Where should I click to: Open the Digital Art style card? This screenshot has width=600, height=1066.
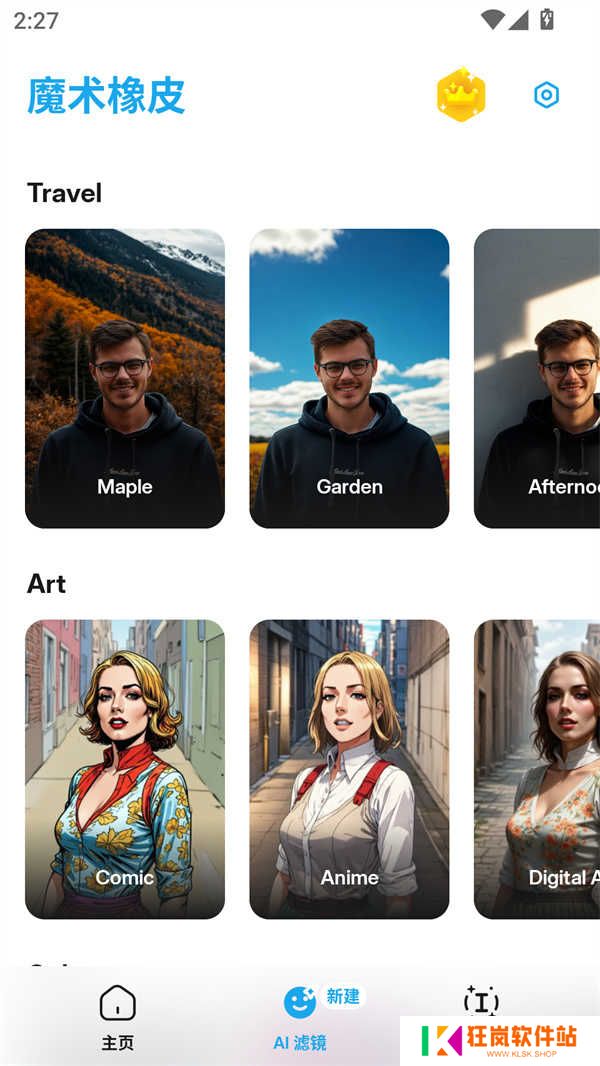(537, 768)
